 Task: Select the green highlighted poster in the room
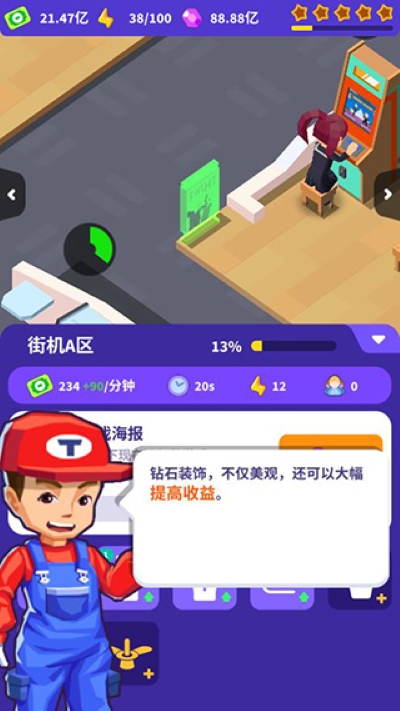200,200
